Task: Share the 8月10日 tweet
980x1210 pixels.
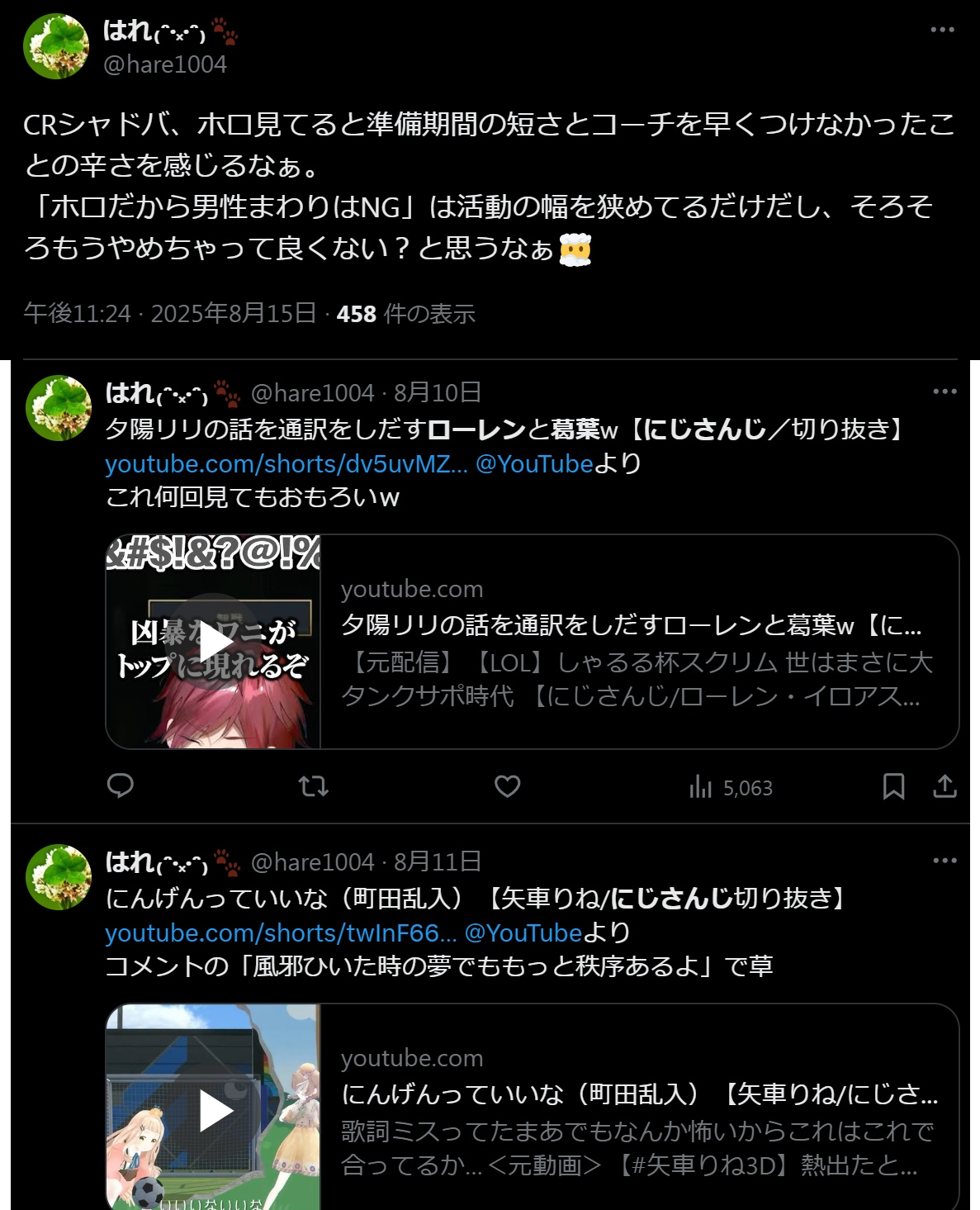Action: pos(944,786)
